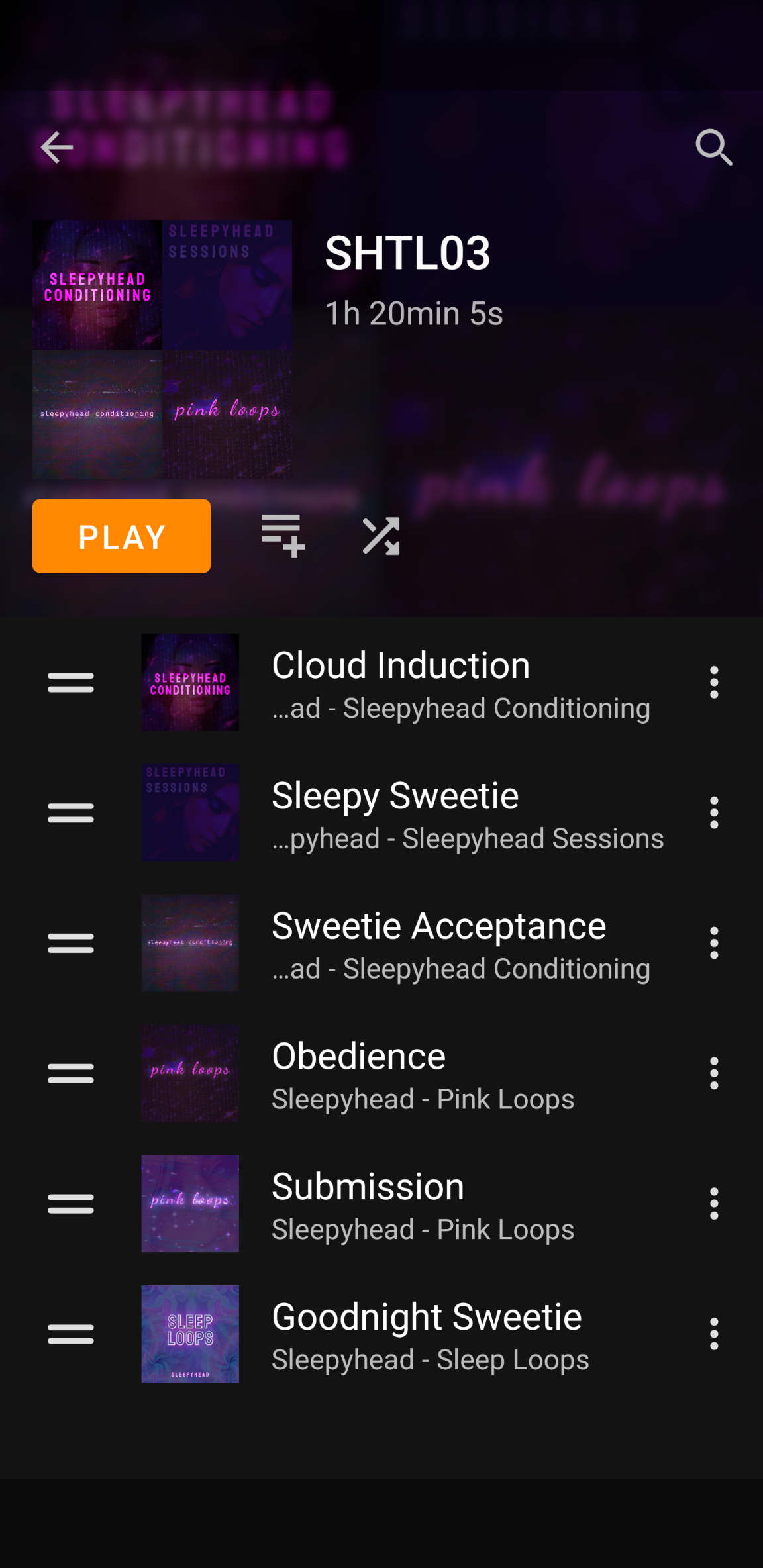Open options for Sweetie Acceptance

tap(713, 944)
